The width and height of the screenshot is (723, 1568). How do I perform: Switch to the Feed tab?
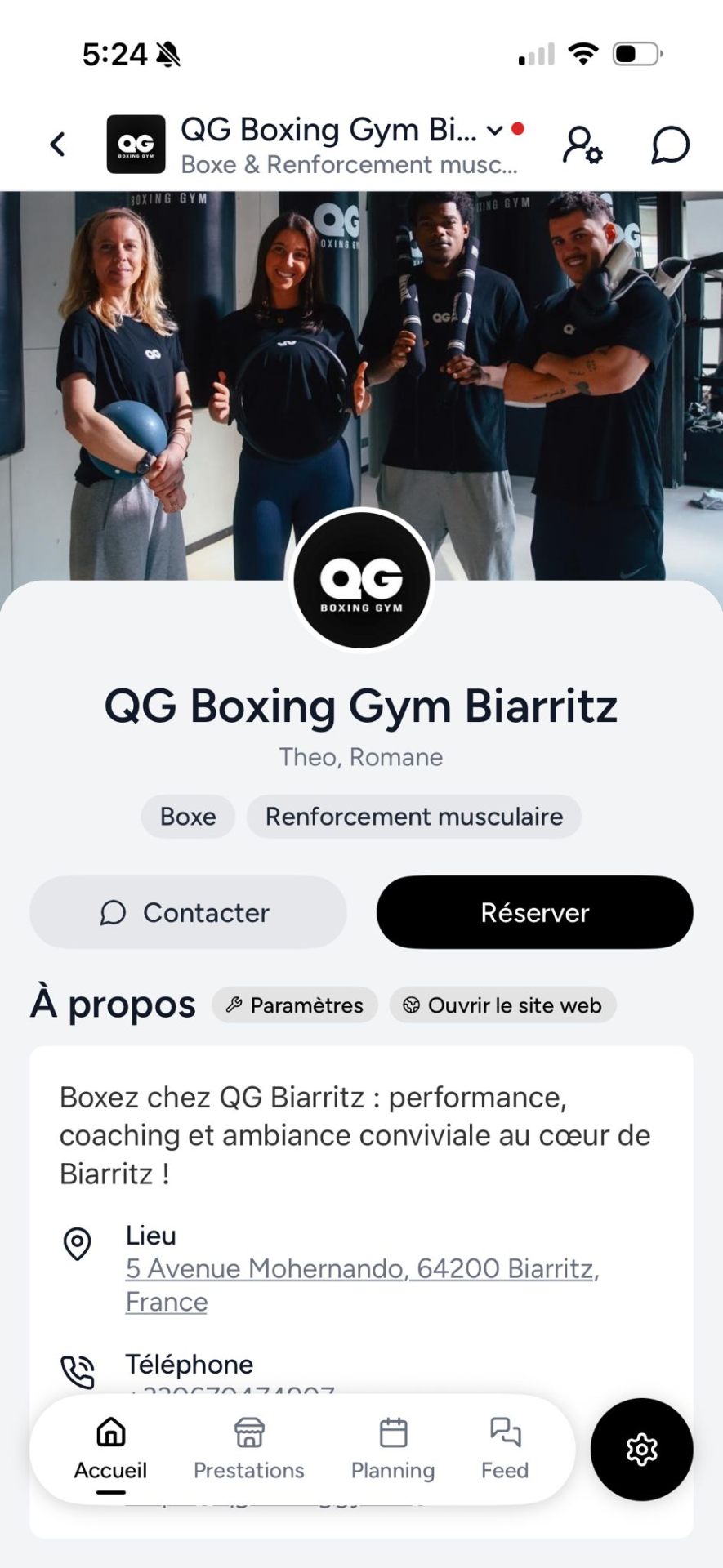[x=505, y=1449]
